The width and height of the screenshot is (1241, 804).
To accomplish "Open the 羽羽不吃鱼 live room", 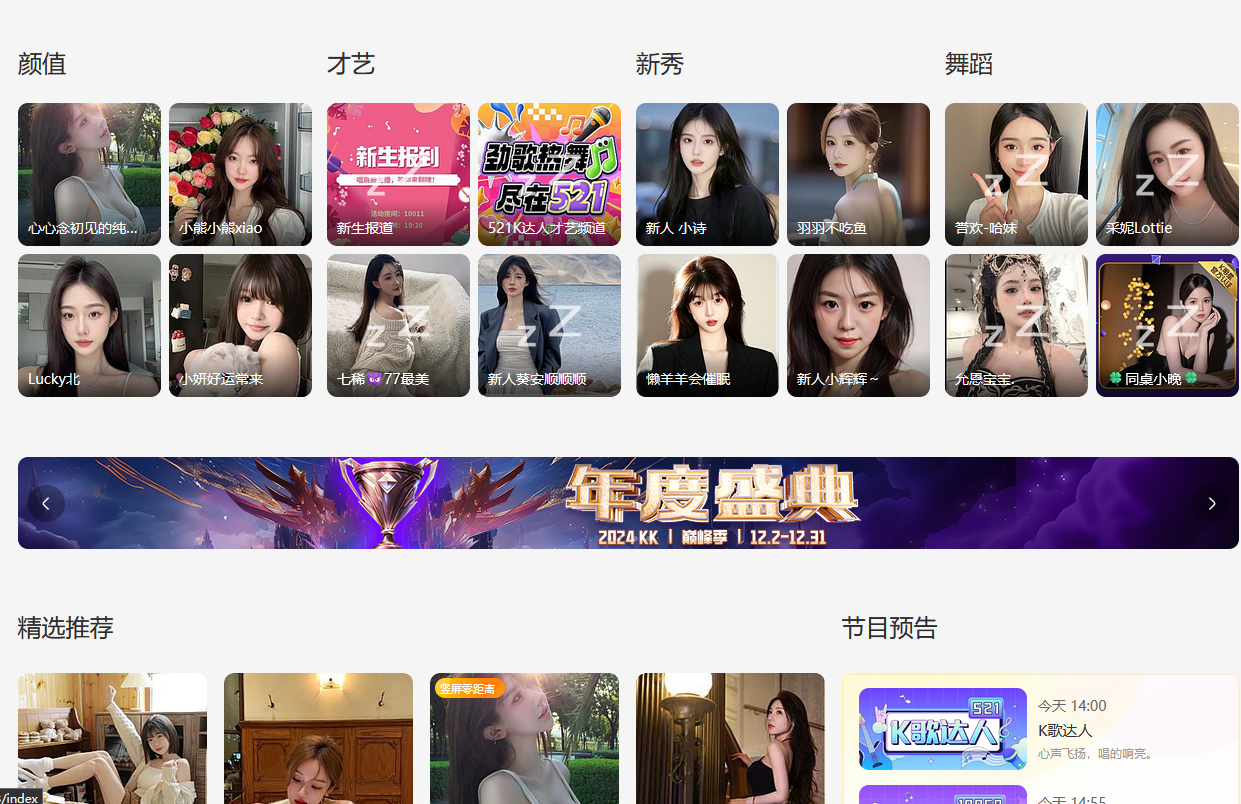I will 858,174.
